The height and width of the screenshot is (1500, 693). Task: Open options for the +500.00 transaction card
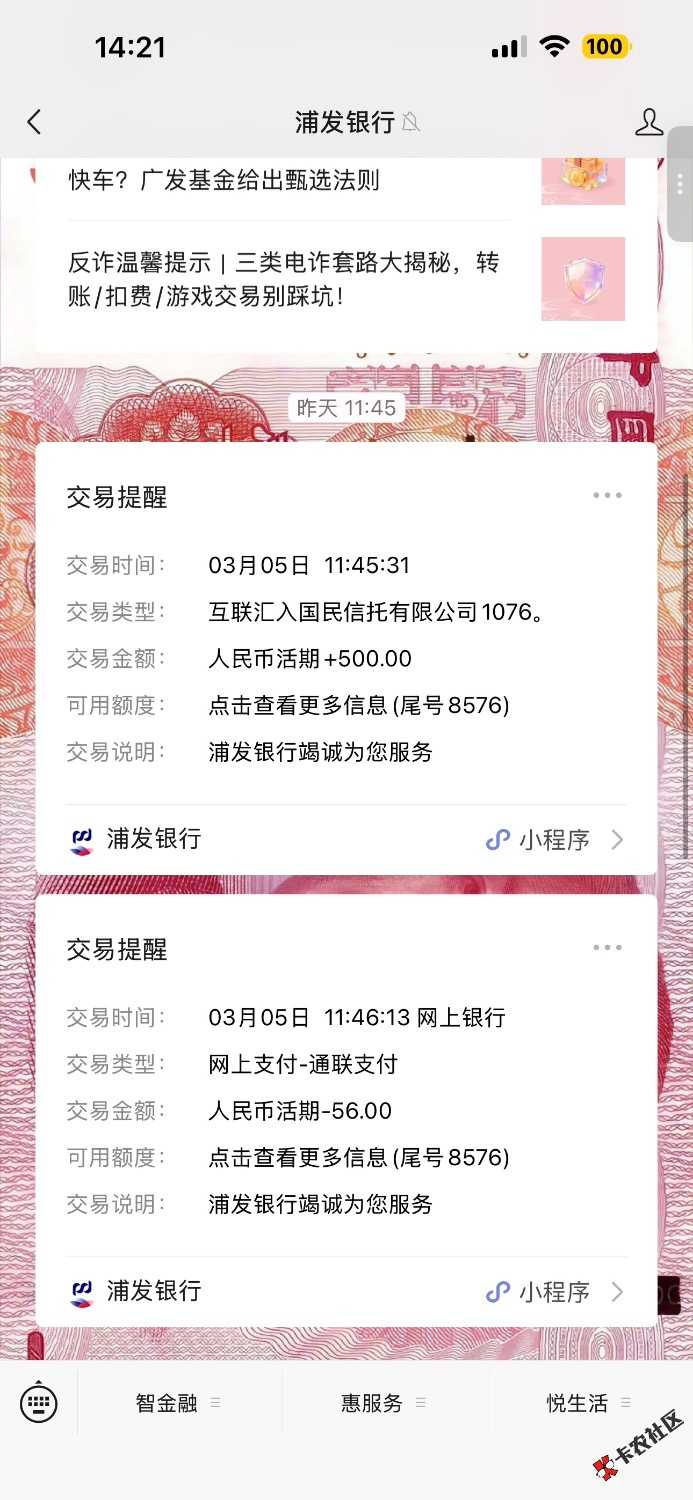(607, 496)
